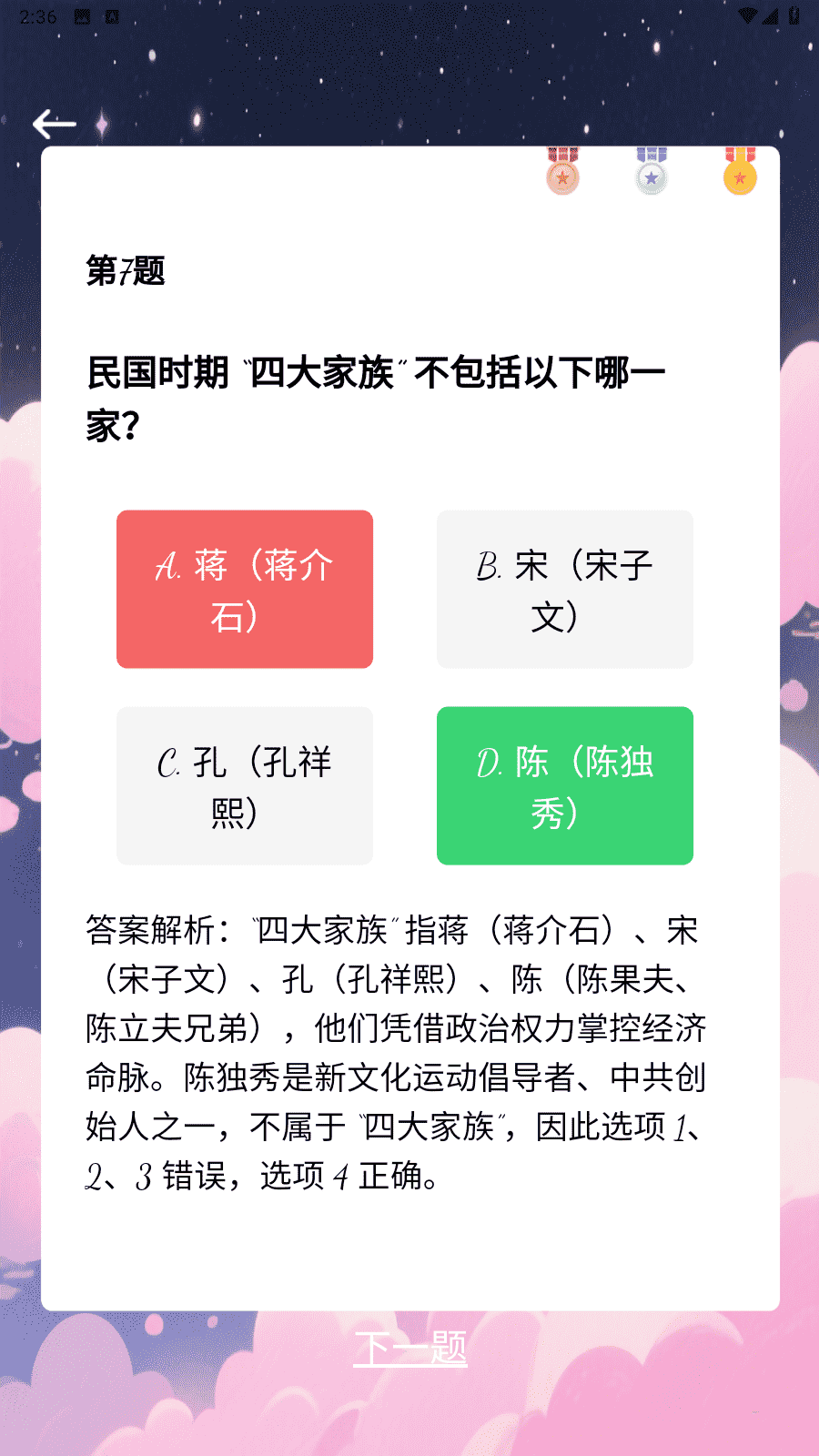Tap the white quiz card area
819x1456 pixels.
click(409, 1256)
